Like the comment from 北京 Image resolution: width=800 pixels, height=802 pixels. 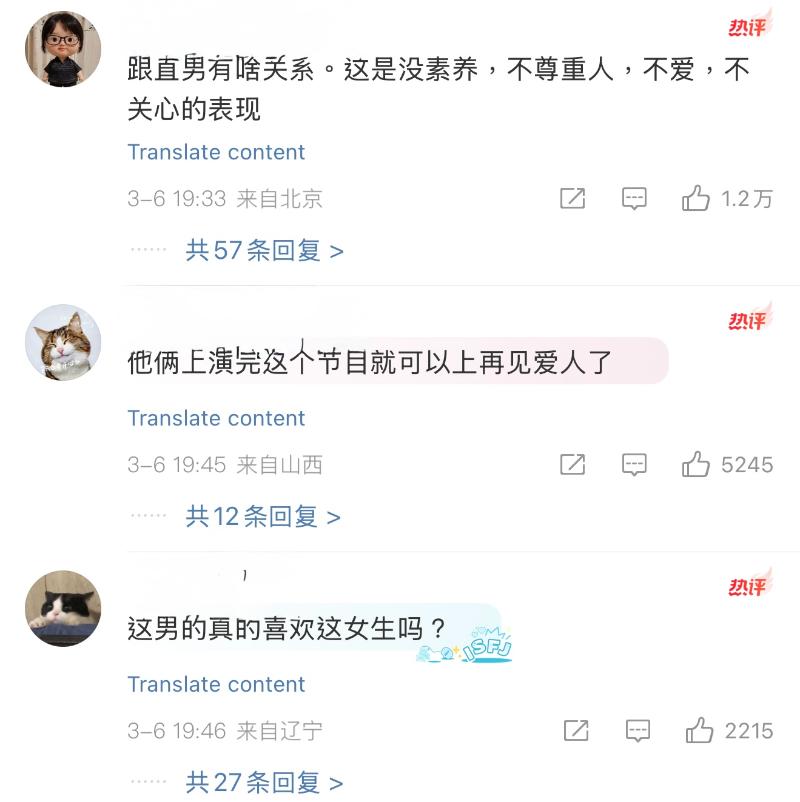697,198
